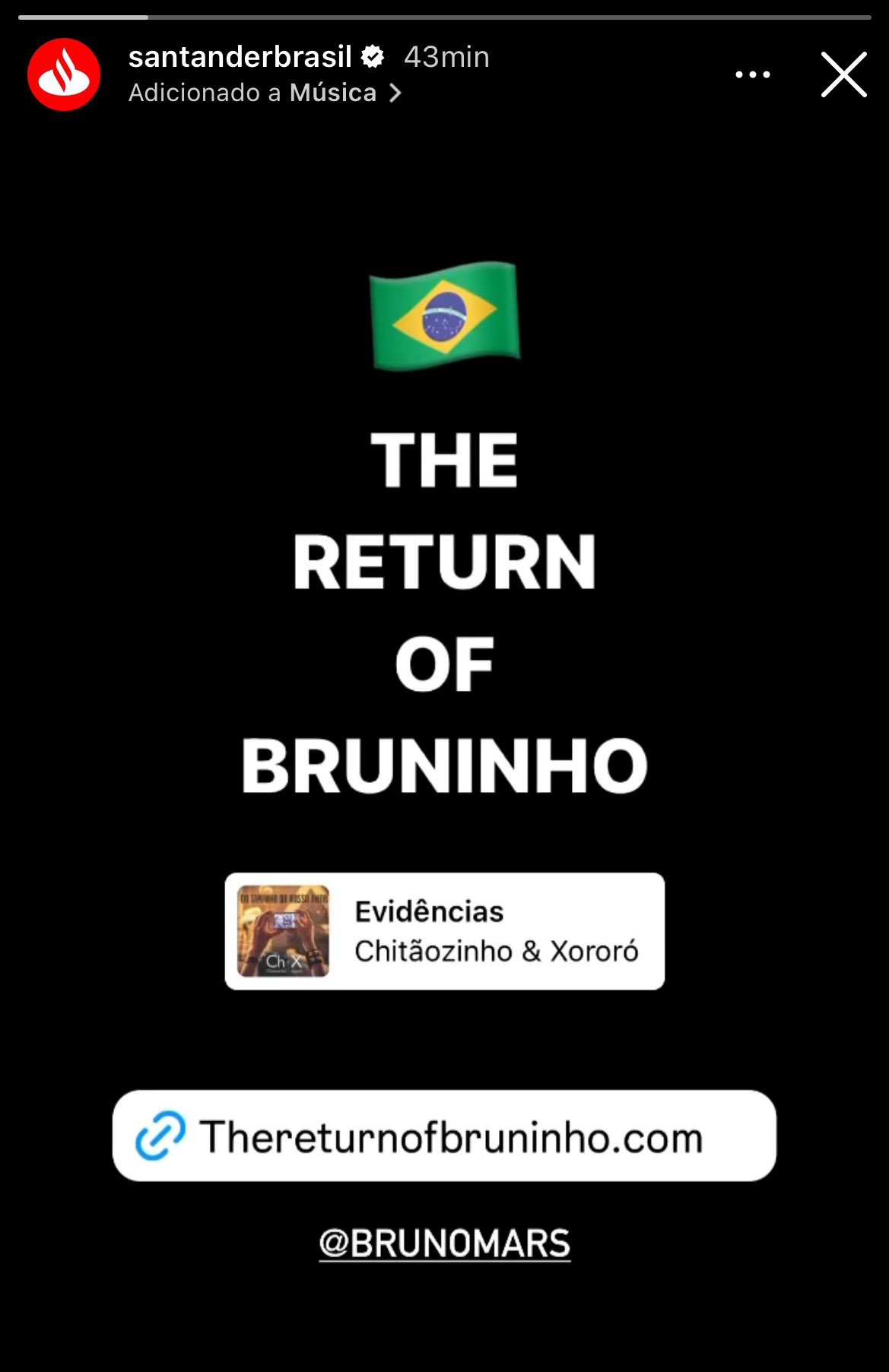Open the Evidências music sticker
This screenshot has height=1372, width=889.
tap(444, 931)
